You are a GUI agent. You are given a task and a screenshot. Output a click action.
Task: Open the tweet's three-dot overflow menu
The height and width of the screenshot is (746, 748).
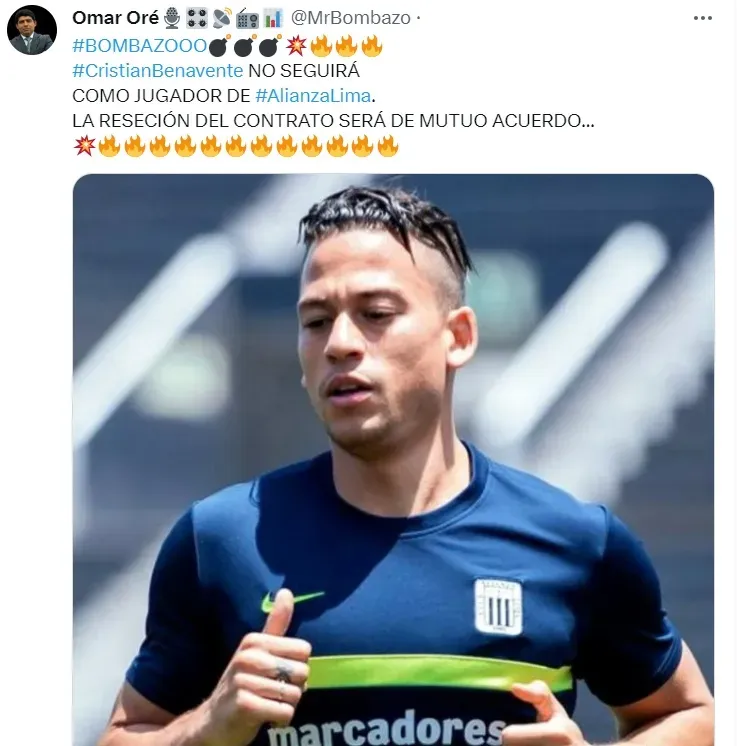tap(703, 18)
